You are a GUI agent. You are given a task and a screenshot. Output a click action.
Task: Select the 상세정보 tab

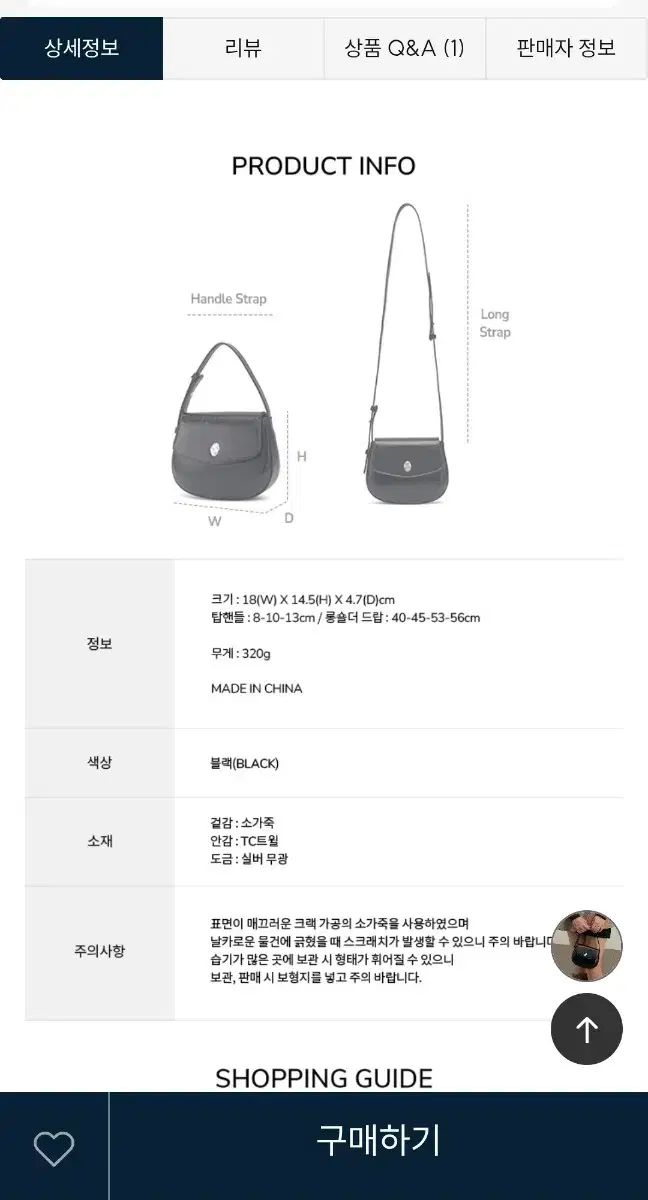pyautogui.click(x=82, y=48)
